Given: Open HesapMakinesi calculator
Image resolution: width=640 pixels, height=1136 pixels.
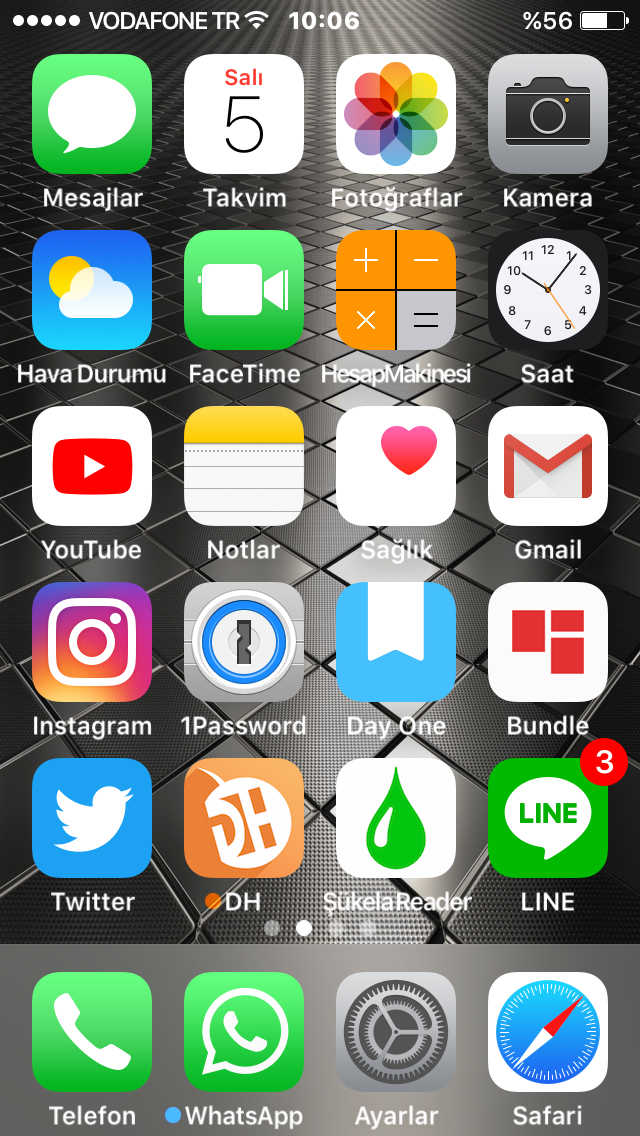Looking at the screenshot, I should (396, 290).
